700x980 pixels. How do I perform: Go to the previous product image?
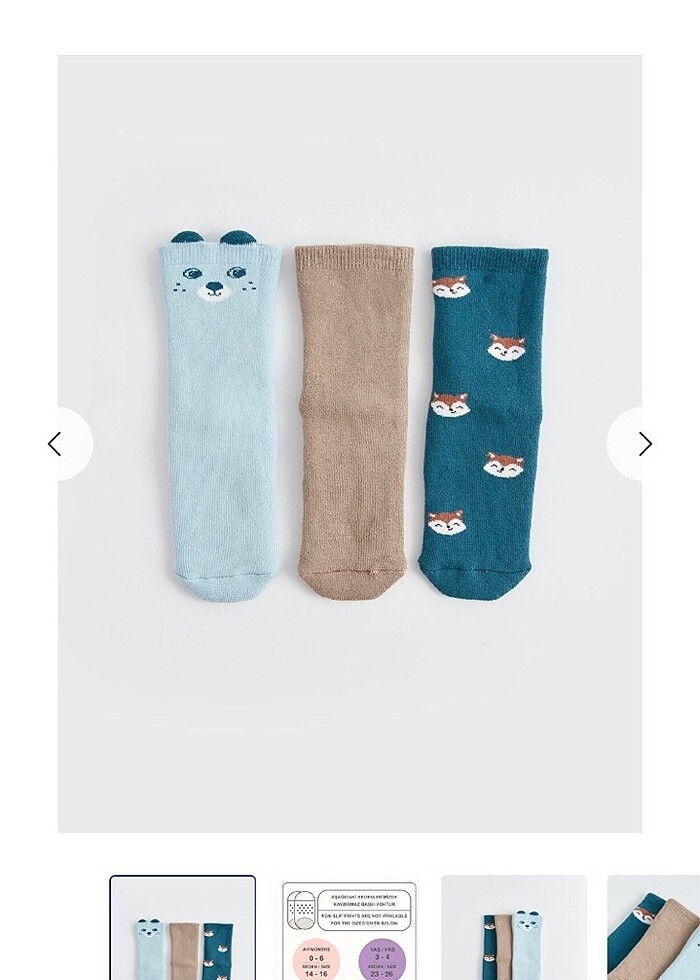[x=56, y=444]
